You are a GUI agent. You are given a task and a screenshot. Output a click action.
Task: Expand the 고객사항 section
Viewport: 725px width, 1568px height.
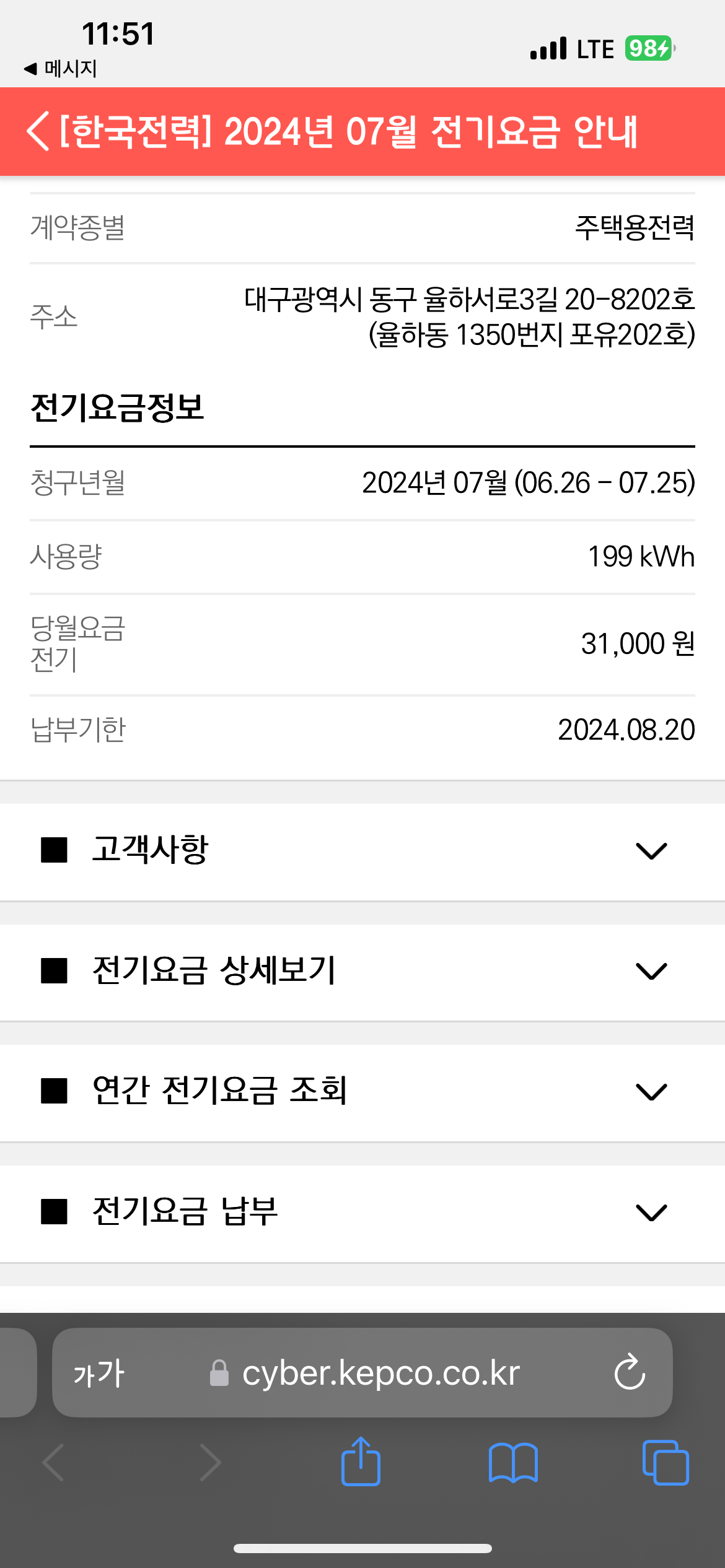point(651,851)
